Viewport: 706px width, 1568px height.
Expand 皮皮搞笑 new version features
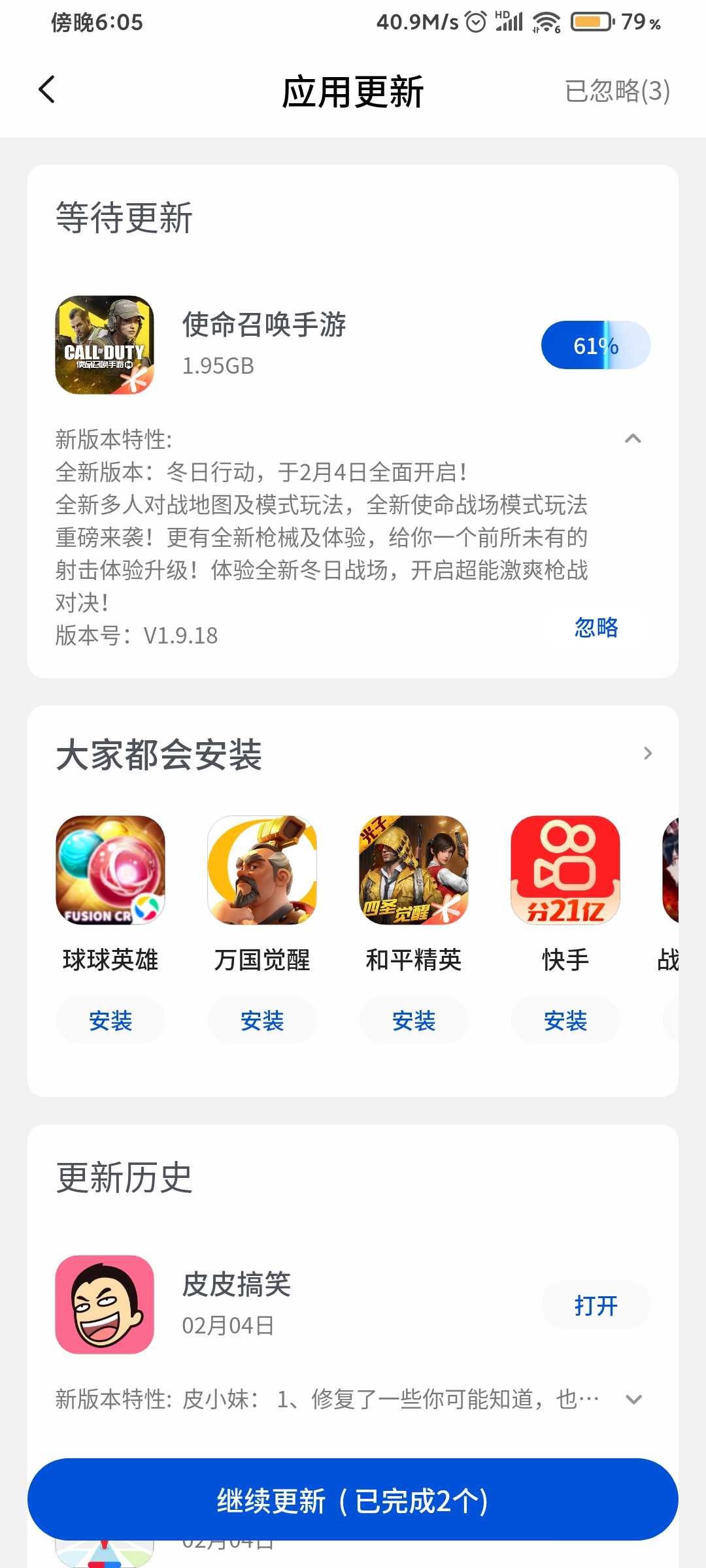point(633,1399)
